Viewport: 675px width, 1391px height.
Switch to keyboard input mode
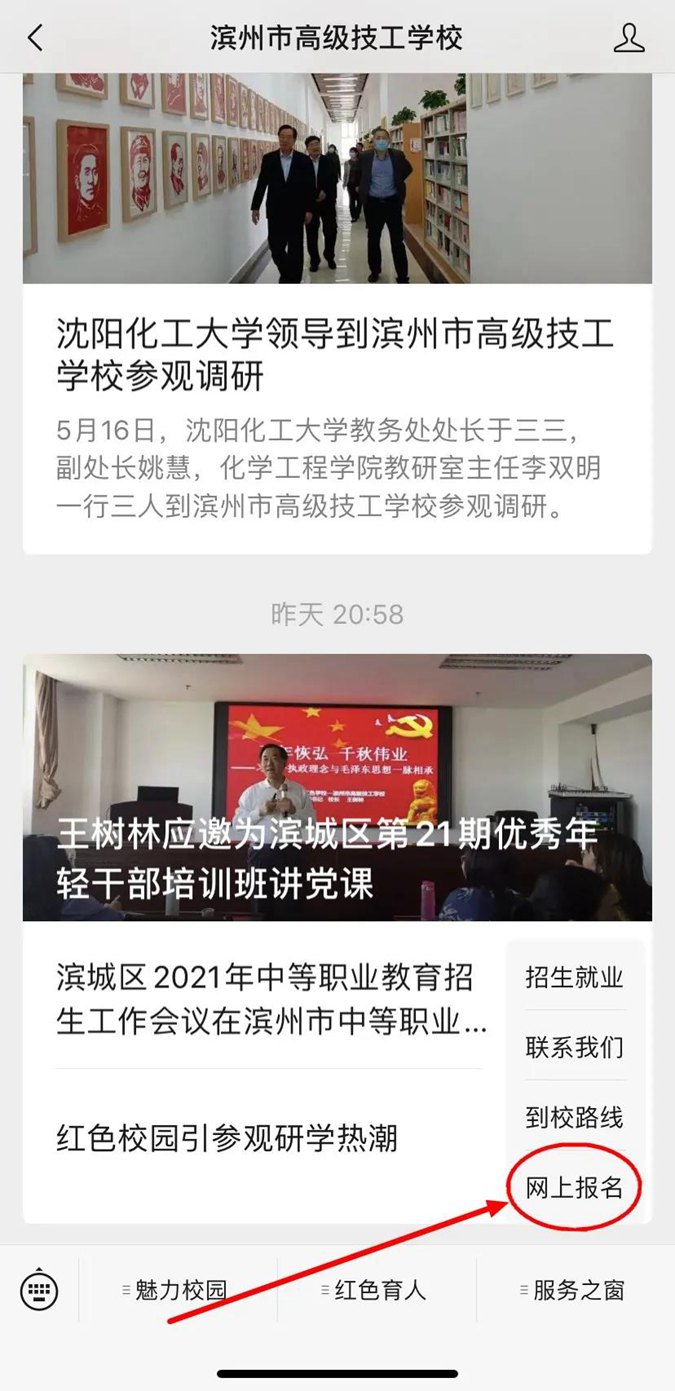click(39, 1290)
